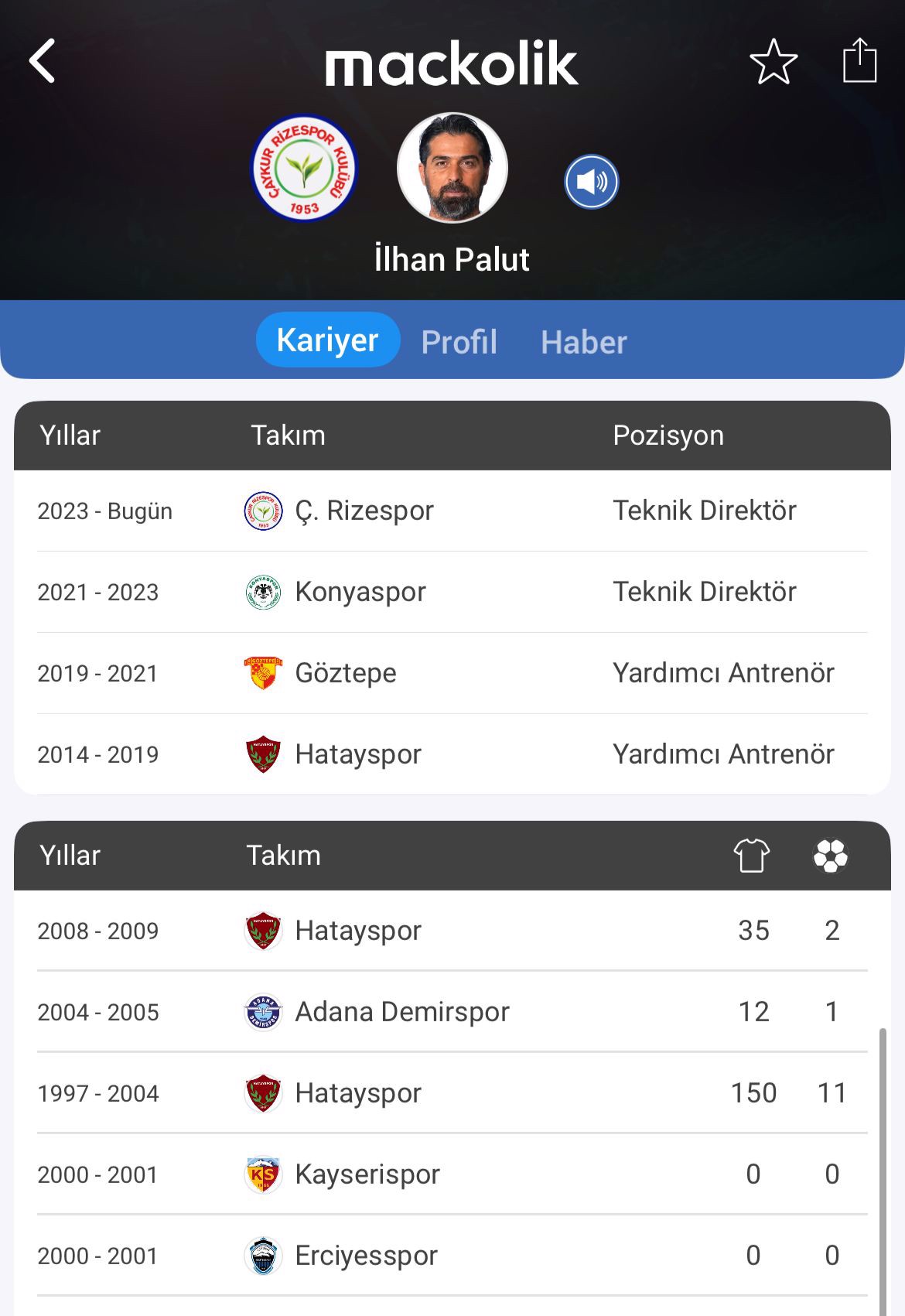This screenshot has height=1316, width=905.
Task: Open Hatayspor from the 1997 - 2004 row
Action: pos(357,1093)
